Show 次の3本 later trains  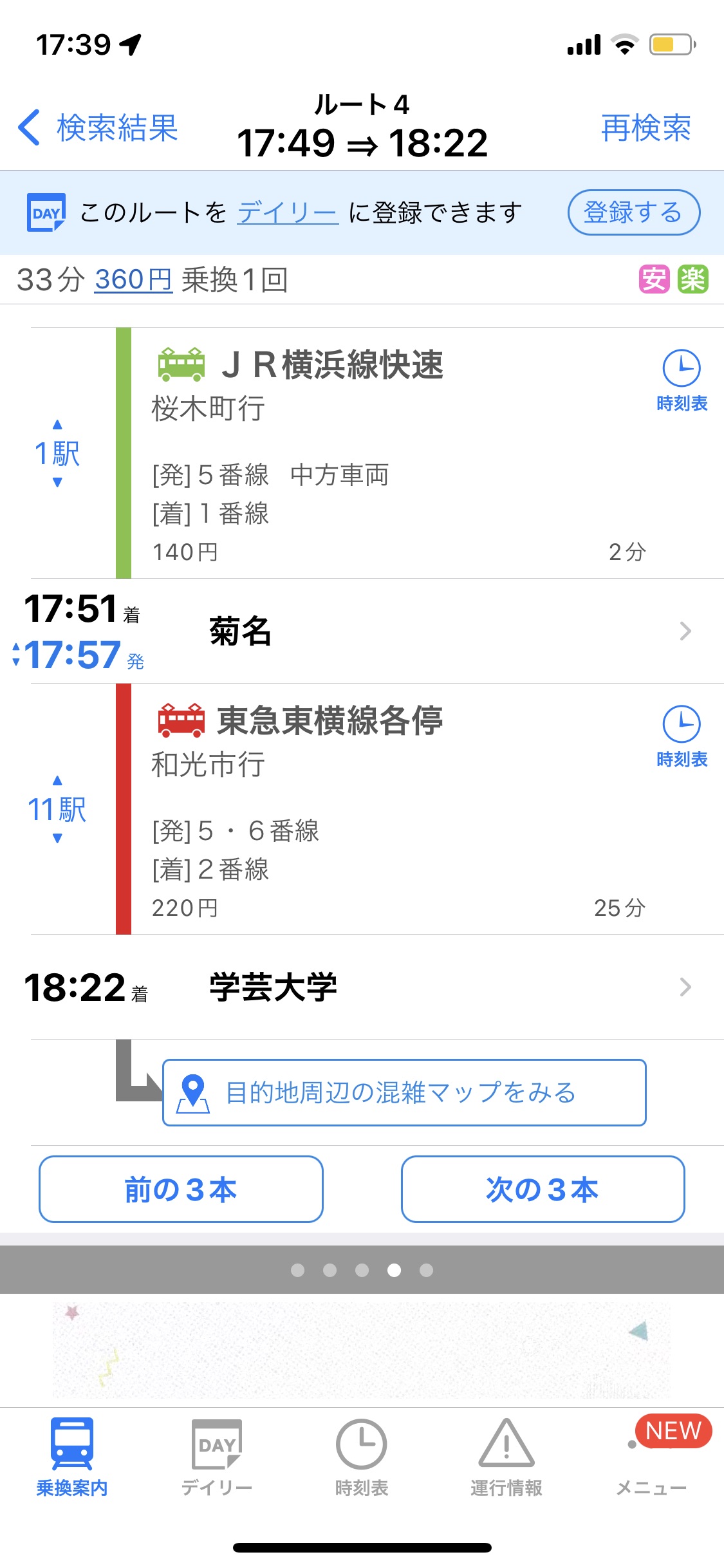point(543,1189)
